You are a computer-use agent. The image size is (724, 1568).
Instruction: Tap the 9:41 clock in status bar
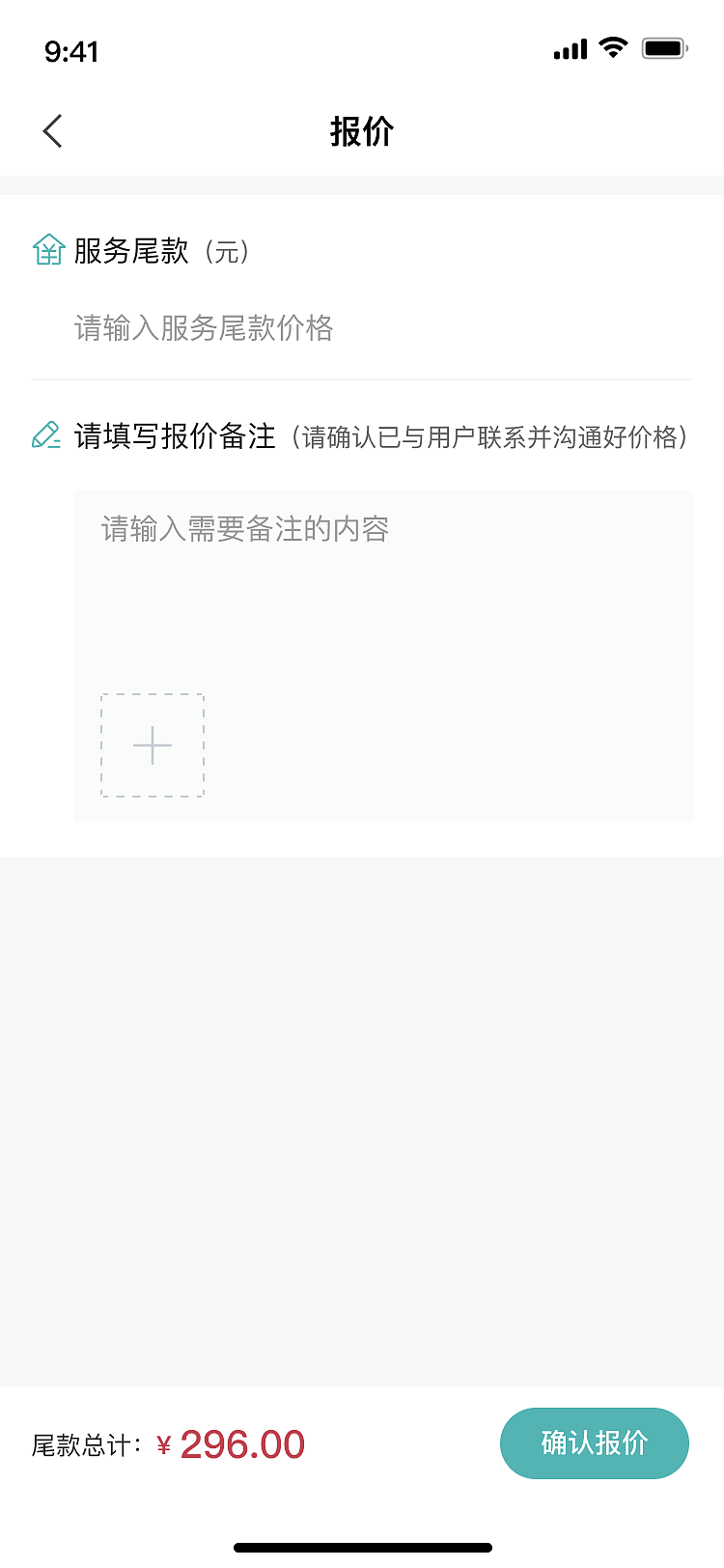click(70, 51)
